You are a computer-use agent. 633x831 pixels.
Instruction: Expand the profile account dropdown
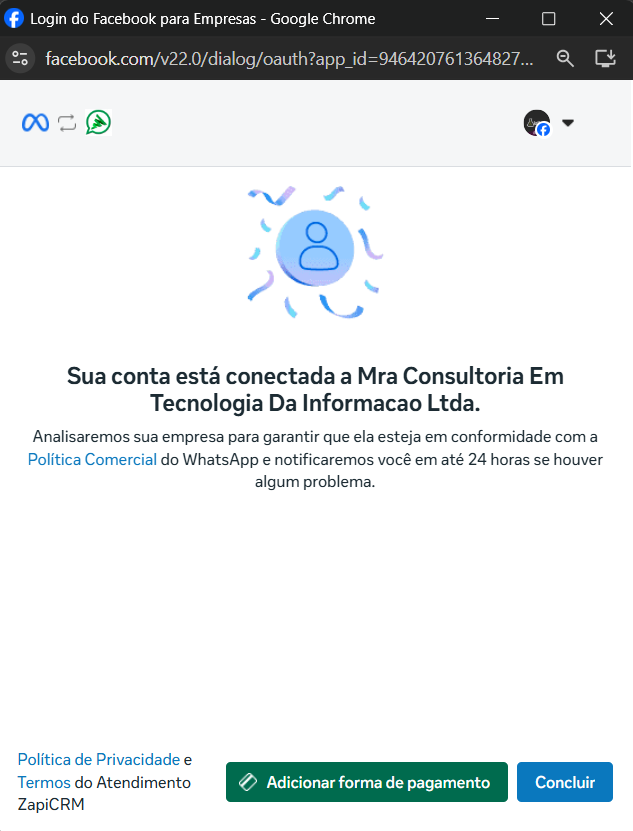tap(568, 123)
